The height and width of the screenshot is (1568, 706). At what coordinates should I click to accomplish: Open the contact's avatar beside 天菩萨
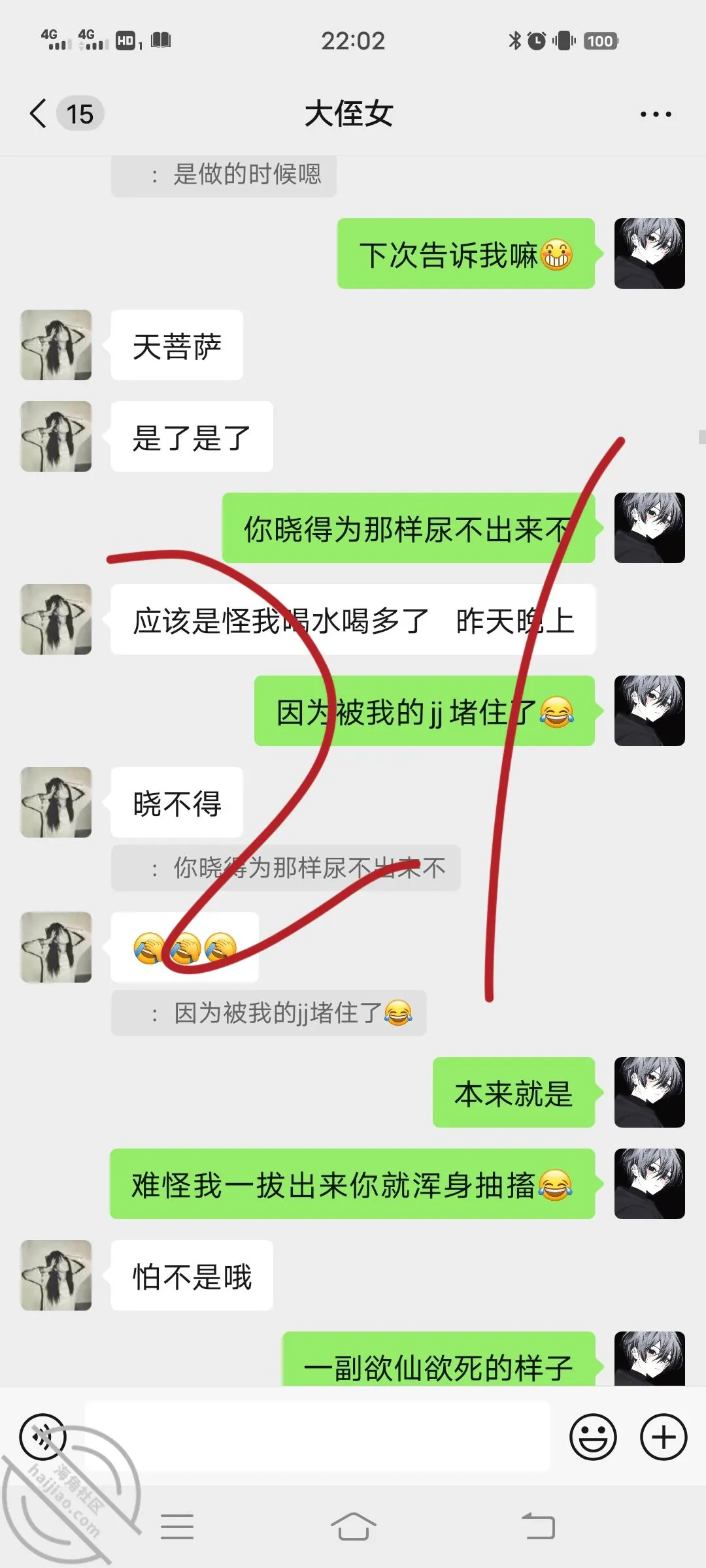56,345
